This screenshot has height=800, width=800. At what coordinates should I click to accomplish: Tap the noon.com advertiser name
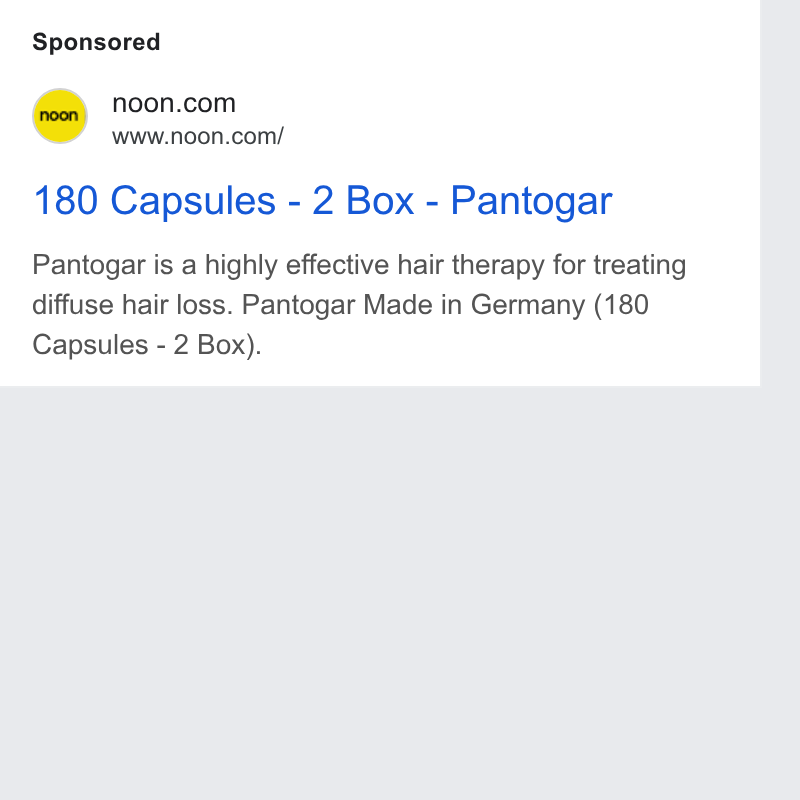point(174,104)
